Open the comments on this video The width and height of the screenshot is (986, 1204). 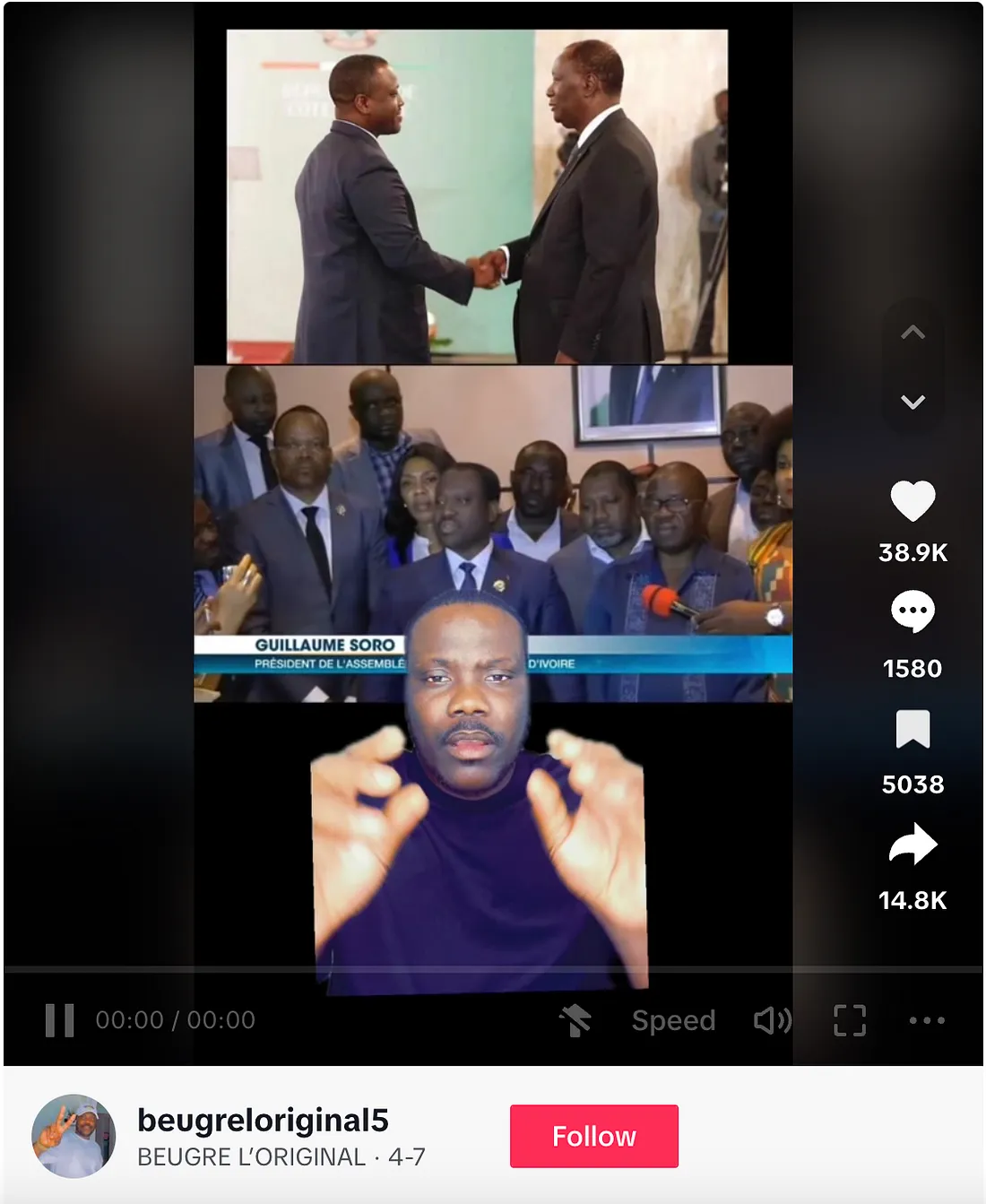point(912,612)
